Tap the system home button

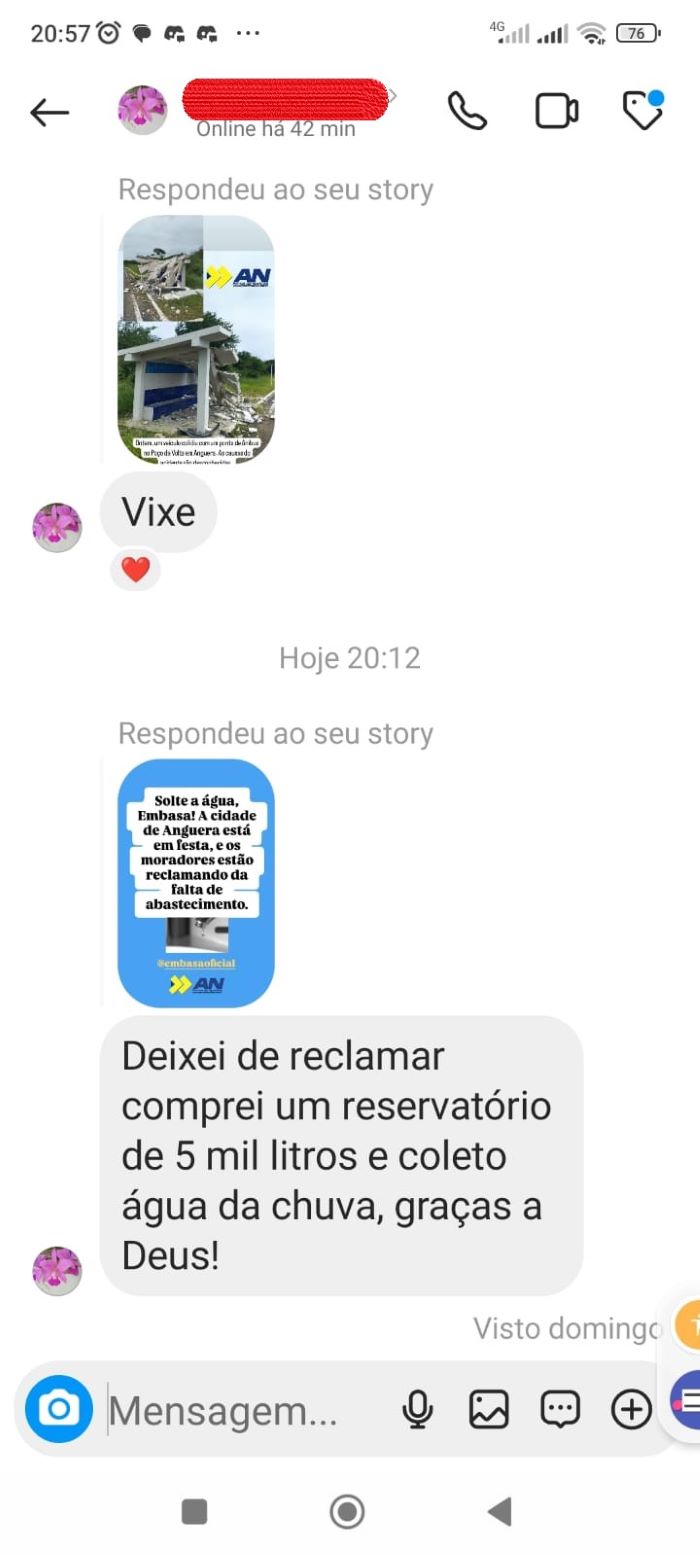[347, 1511]
